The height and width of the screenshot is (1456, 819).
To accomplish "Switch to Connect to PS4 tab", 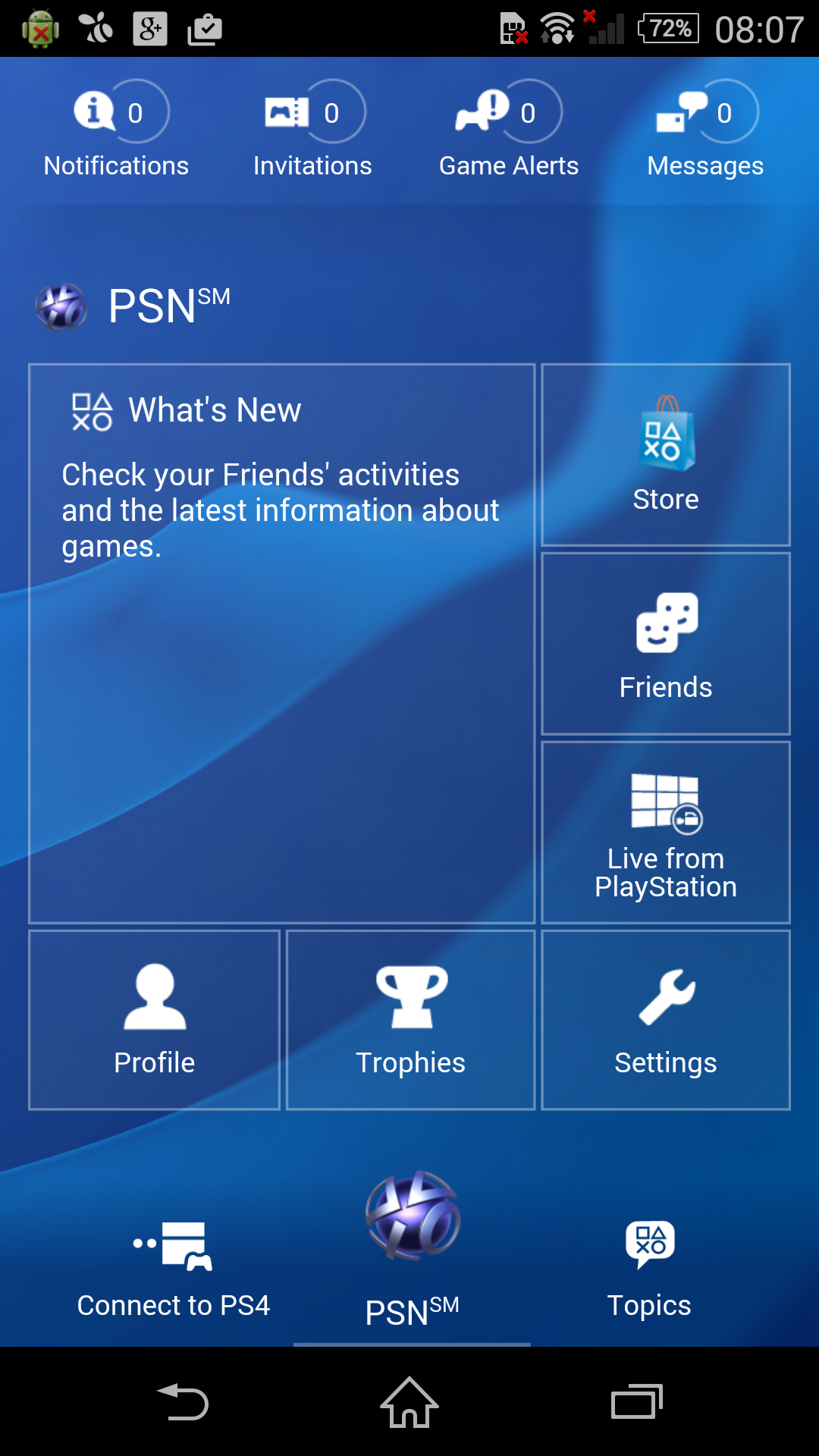I will click(174, 1268).
